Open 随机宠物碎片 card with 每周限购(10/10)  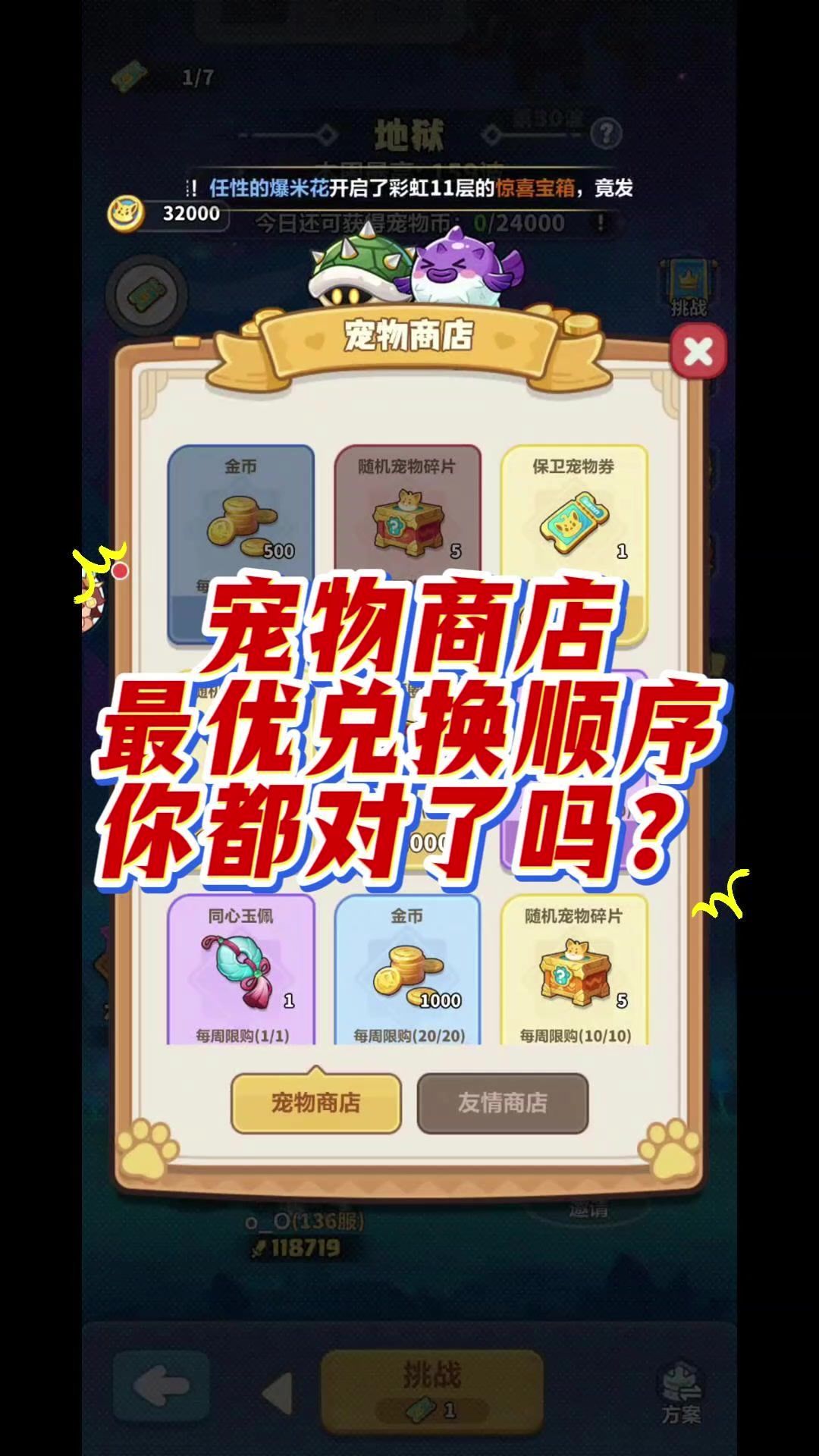[574, 970]
